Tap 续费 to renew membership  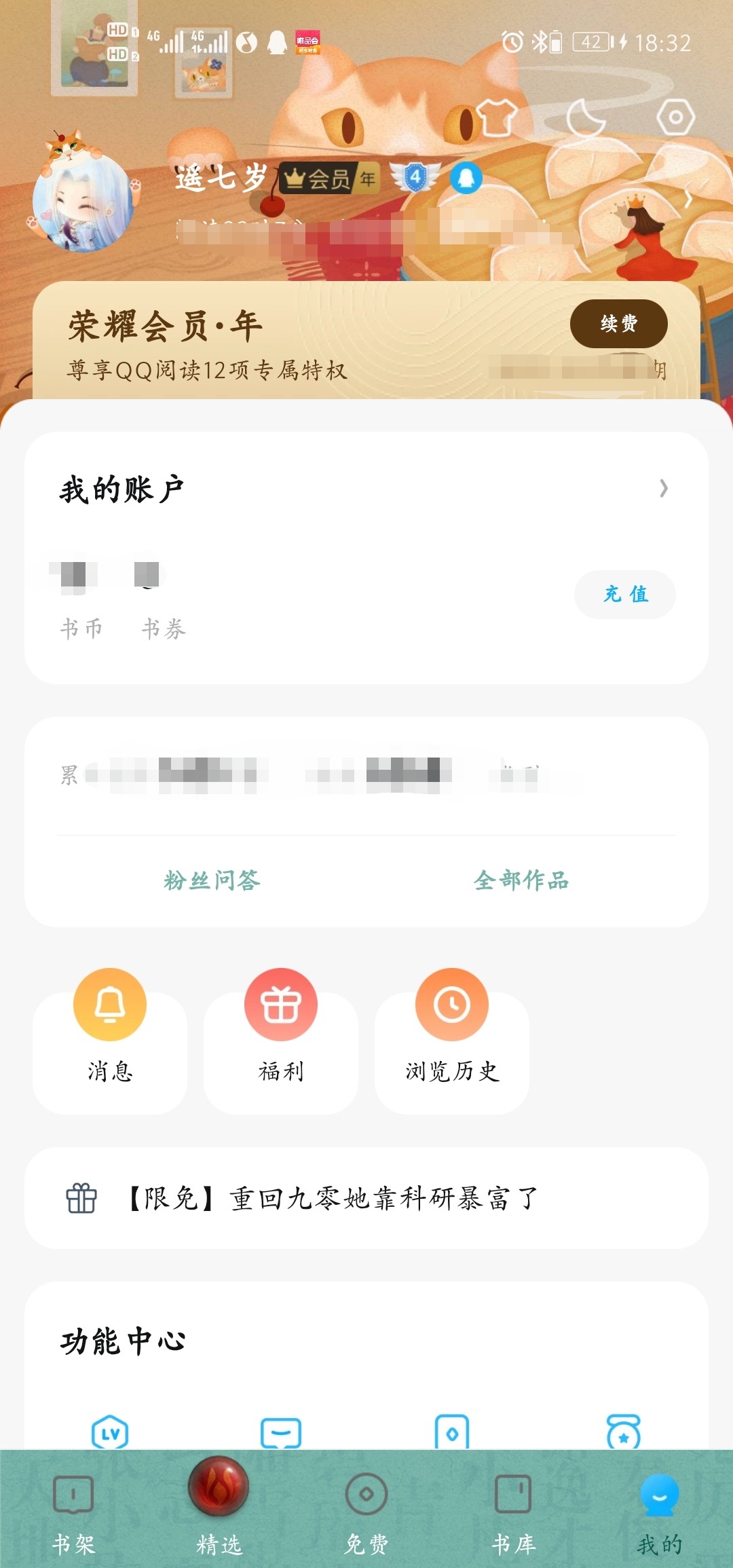pyautogui.click(x=618, y=324)
